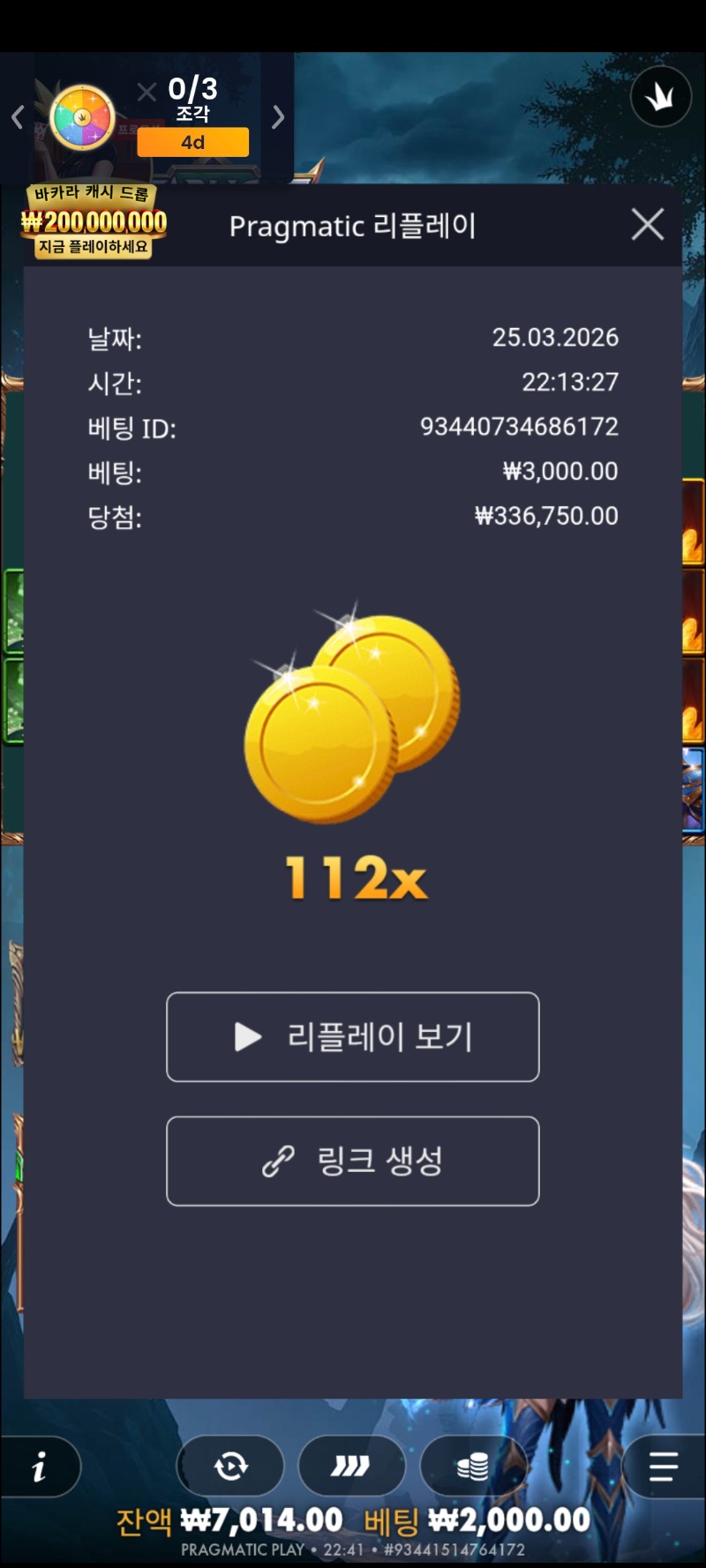Generate a share link with 링크 생성
The height and width of the screenshot is (1568, 706).
[352, 1161]
